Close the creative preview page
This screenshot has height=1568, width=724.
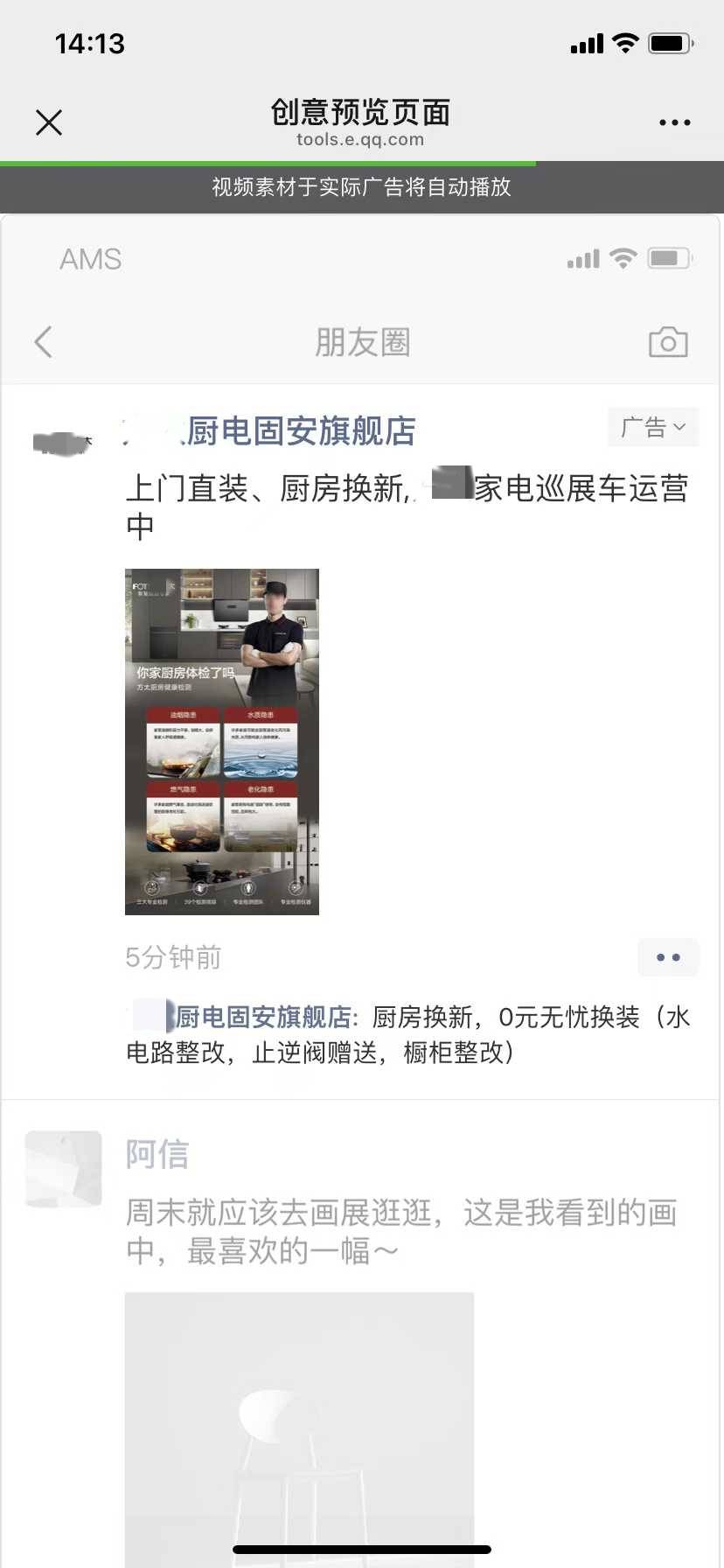pyautogui.click(x=49, y=122)
